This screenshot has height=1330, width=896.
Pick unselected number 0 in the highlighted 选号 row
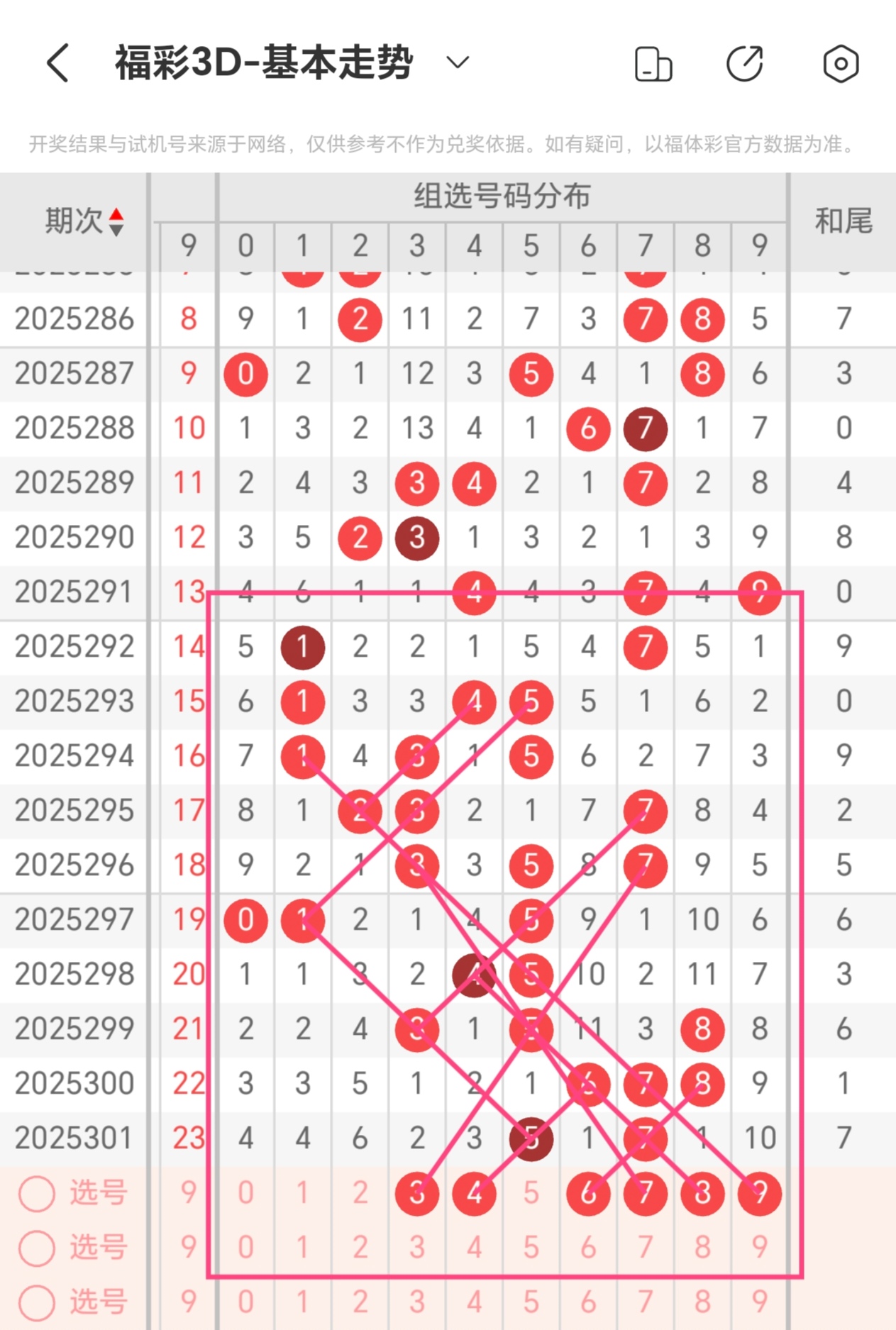pyautogui.click(x=245, y=1193)
